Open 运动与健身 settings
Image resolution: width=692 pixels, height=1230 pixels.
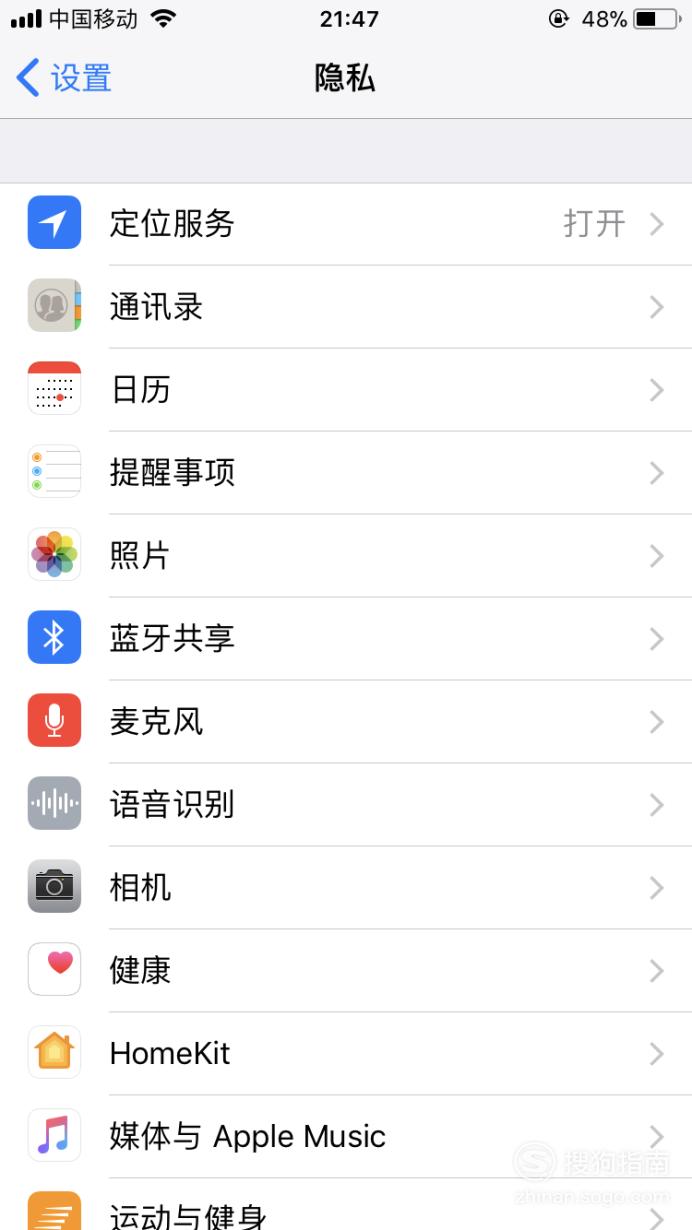pos(346,1205)
